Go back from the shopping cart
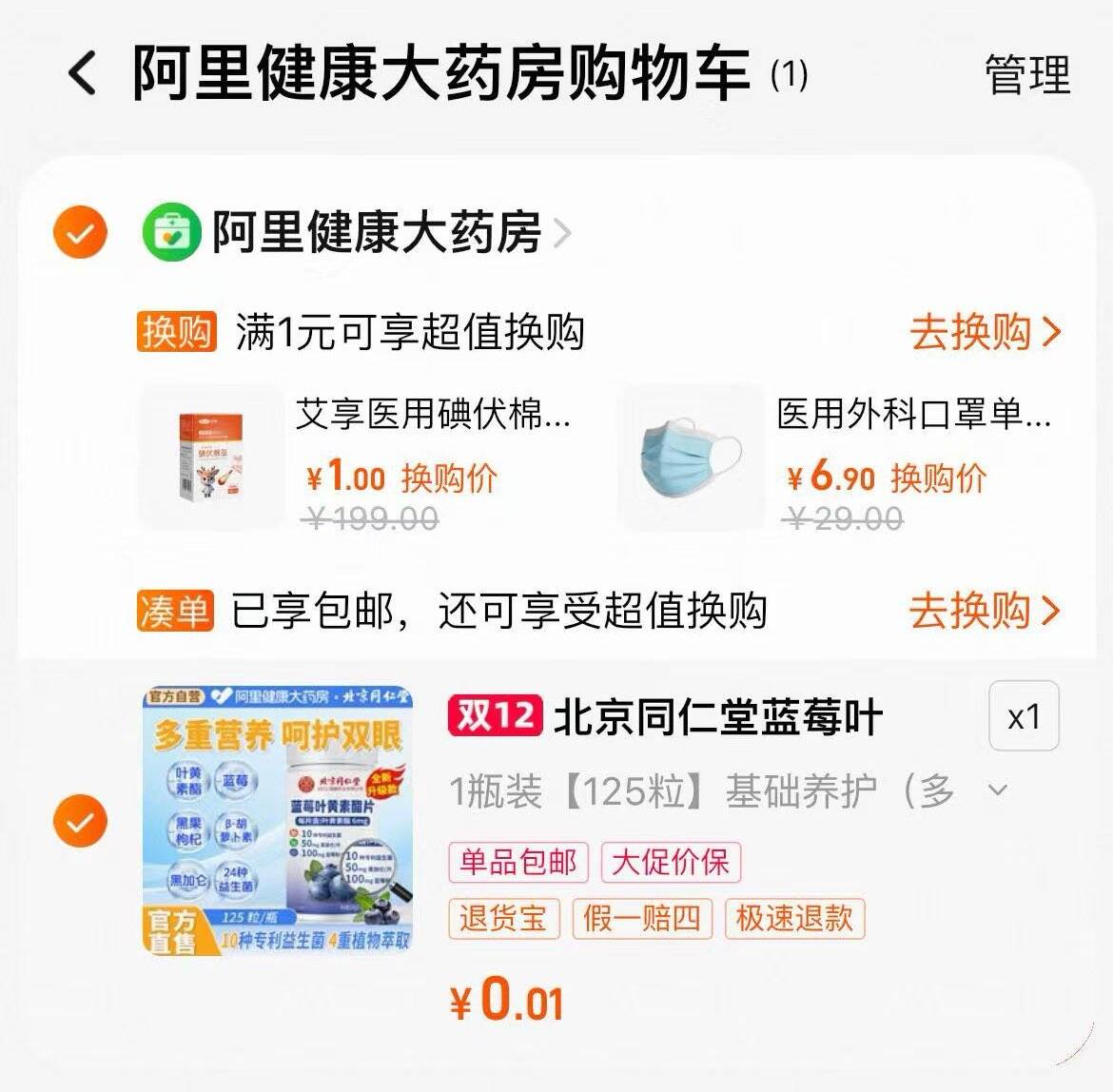Screen dimensions: 1113x1092 [x=83, y=74]
